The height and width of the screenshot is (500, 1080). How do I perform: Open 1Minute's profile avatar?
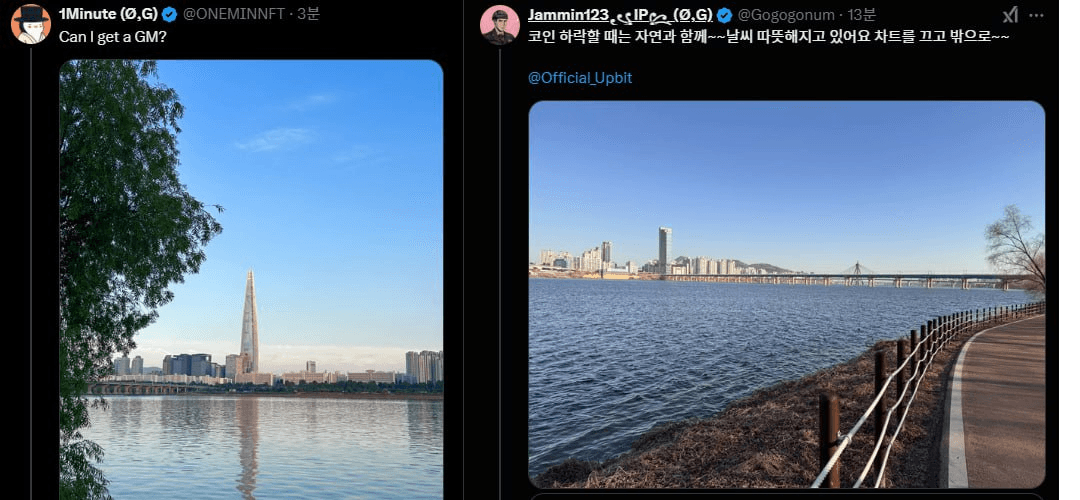point(31,23)
